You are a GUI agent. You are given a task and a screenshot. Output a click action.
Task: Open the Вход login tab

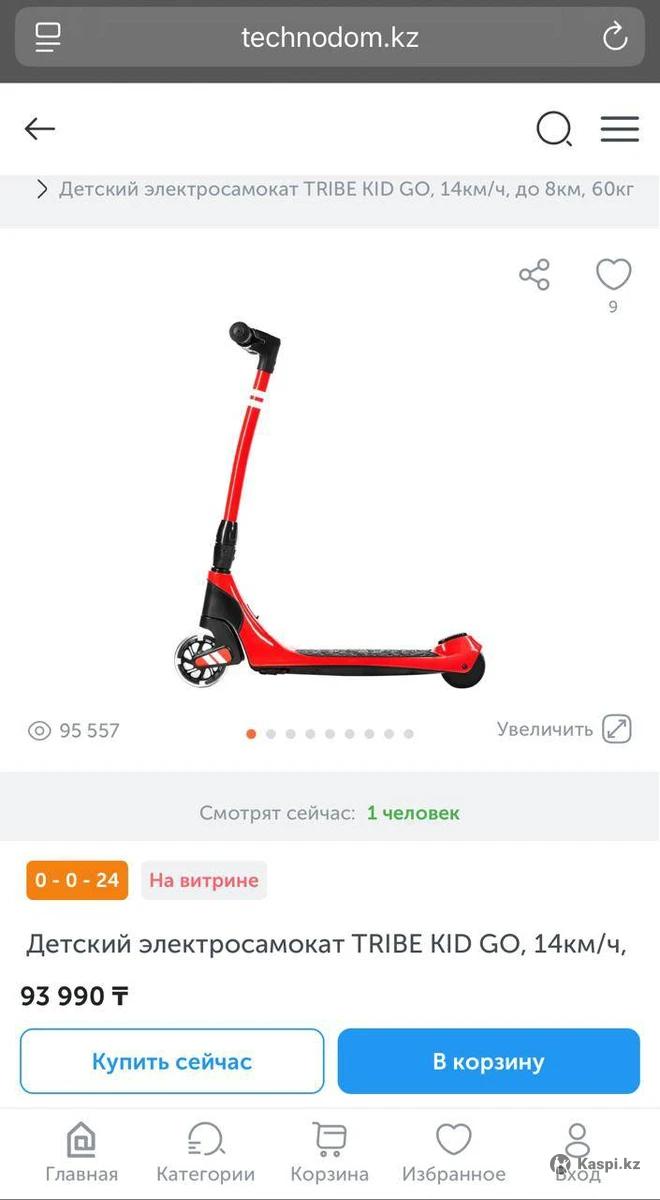577,1152
